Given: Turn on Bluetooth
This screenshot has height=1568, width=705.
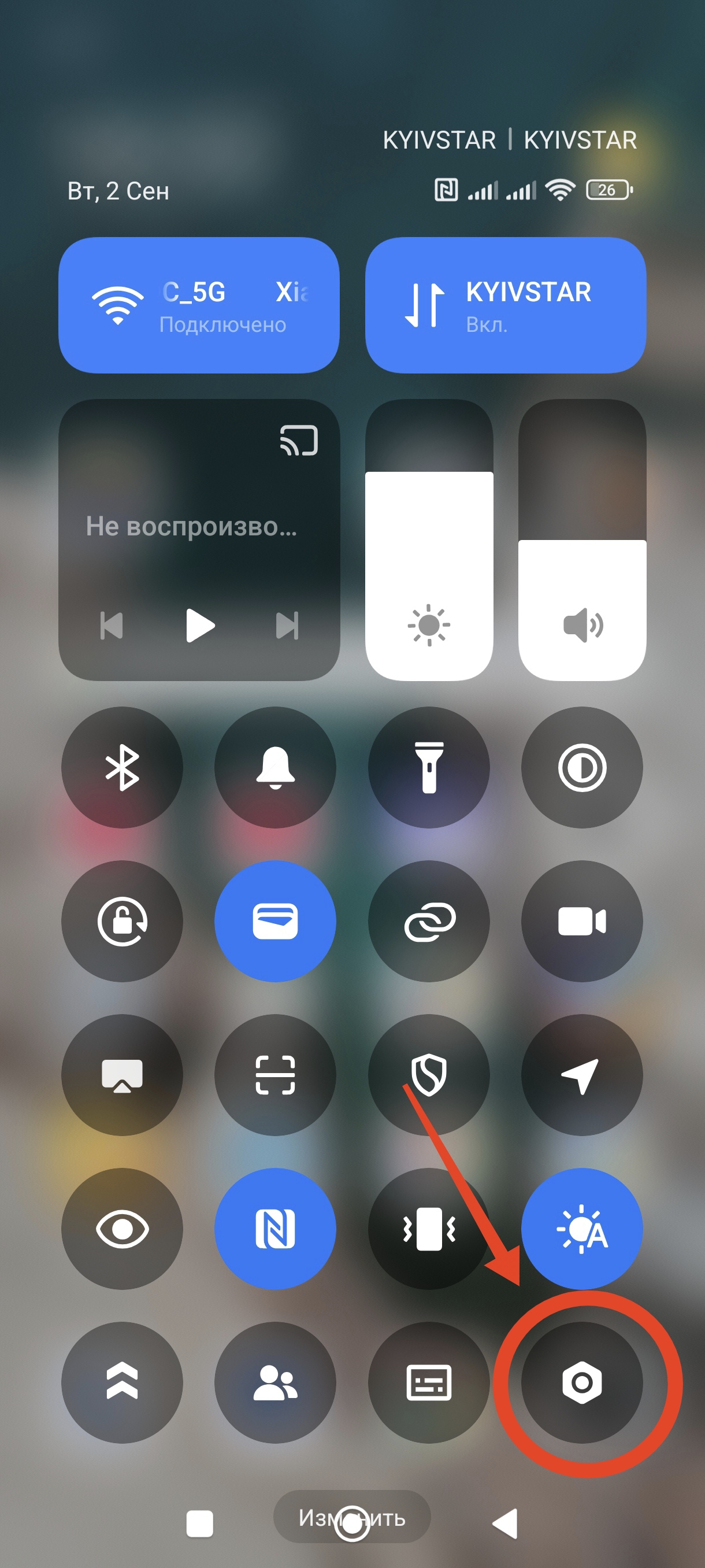Looking at the screenshot, I should [x=123, y=767].
